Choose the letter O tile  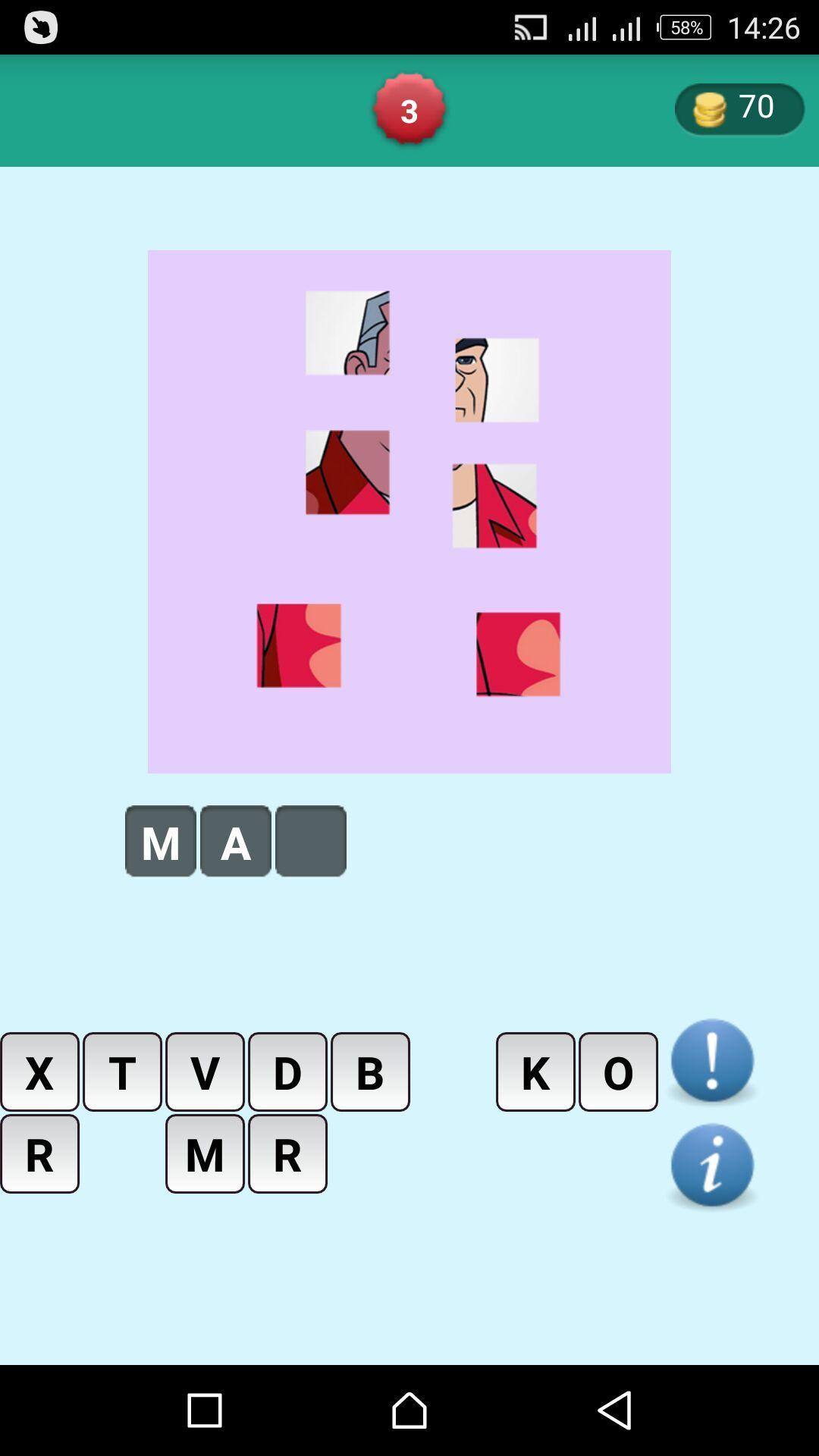pos(618,1072)
